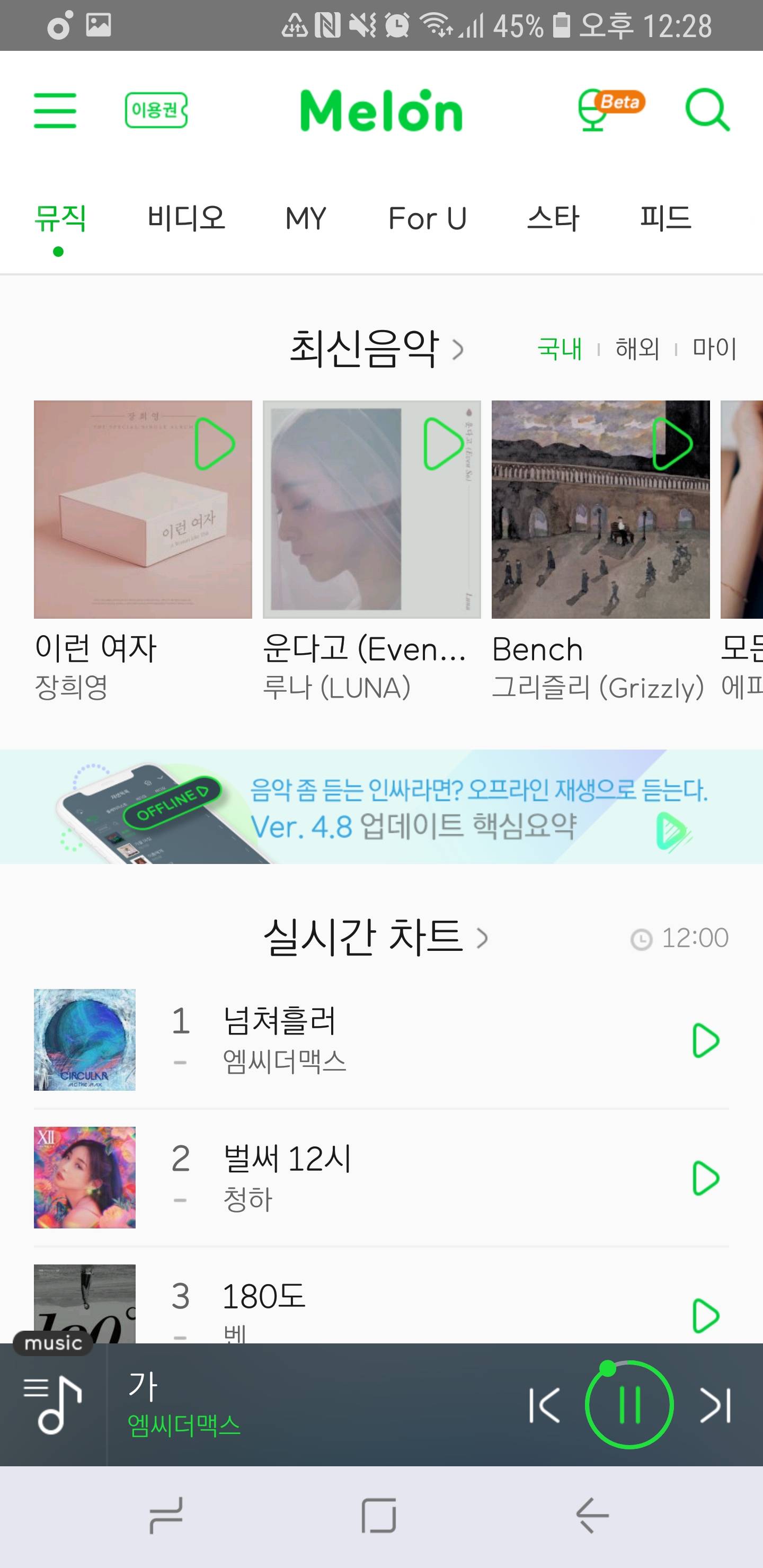Open the hamburger menu

click(x=55, y=111)
